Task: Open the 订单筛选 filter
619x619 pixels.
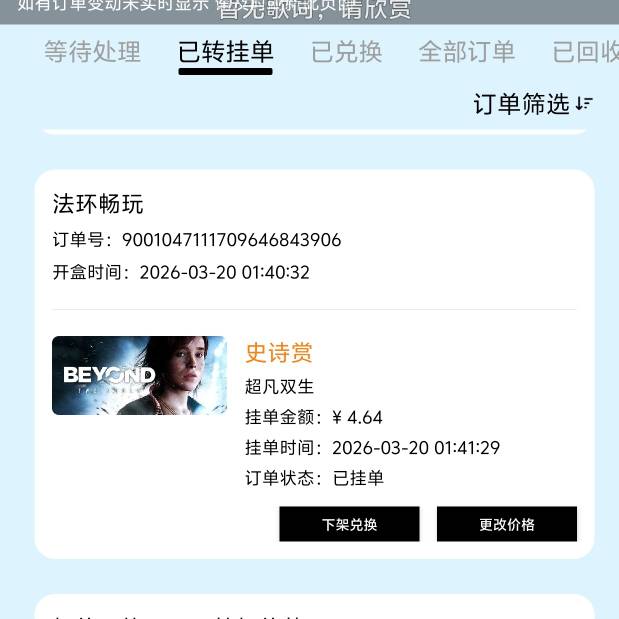Action: (x=533, y=104)
